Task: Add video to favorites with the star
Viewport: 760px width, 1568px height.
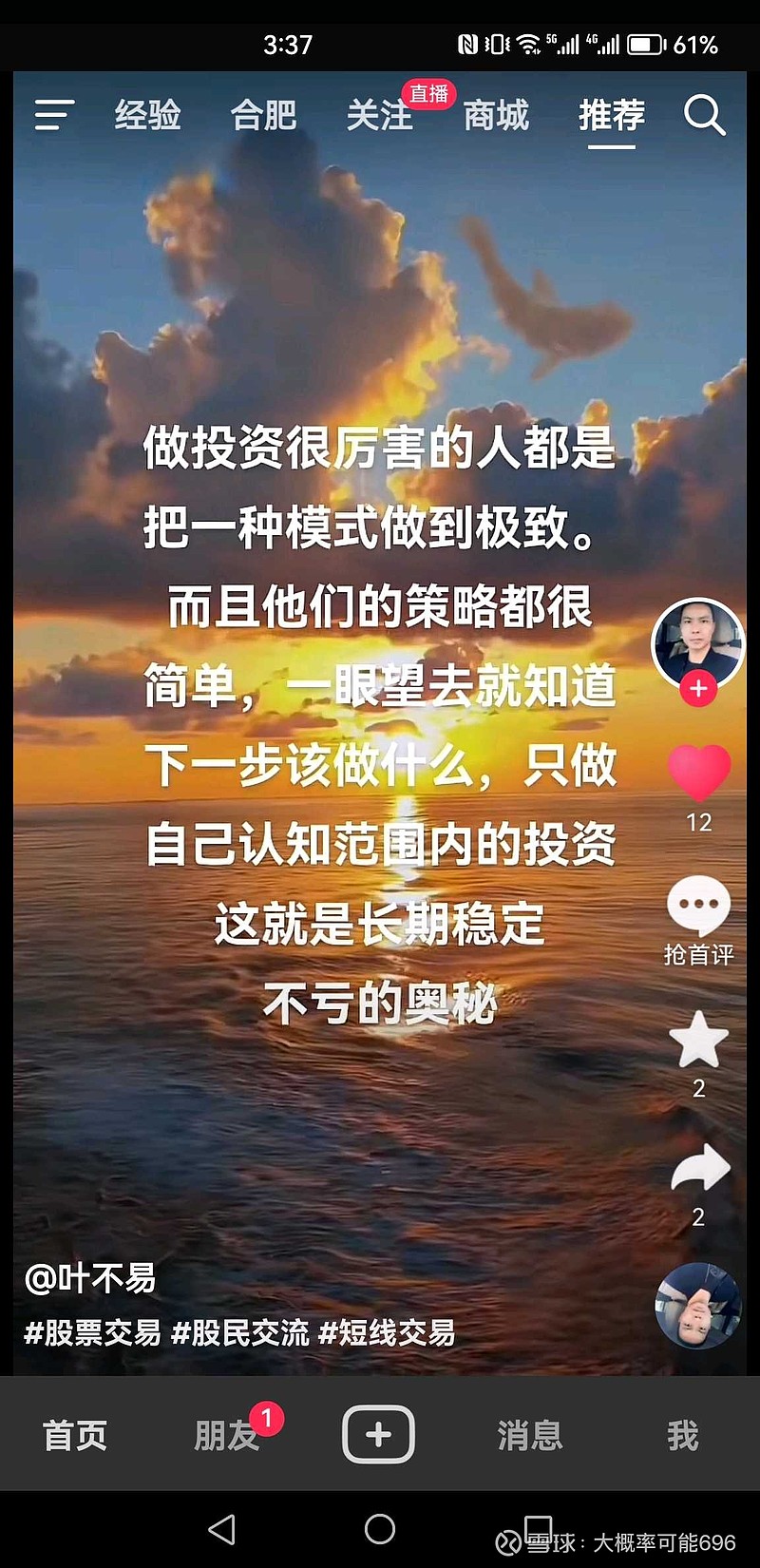Action: [x=699, y=1040]
